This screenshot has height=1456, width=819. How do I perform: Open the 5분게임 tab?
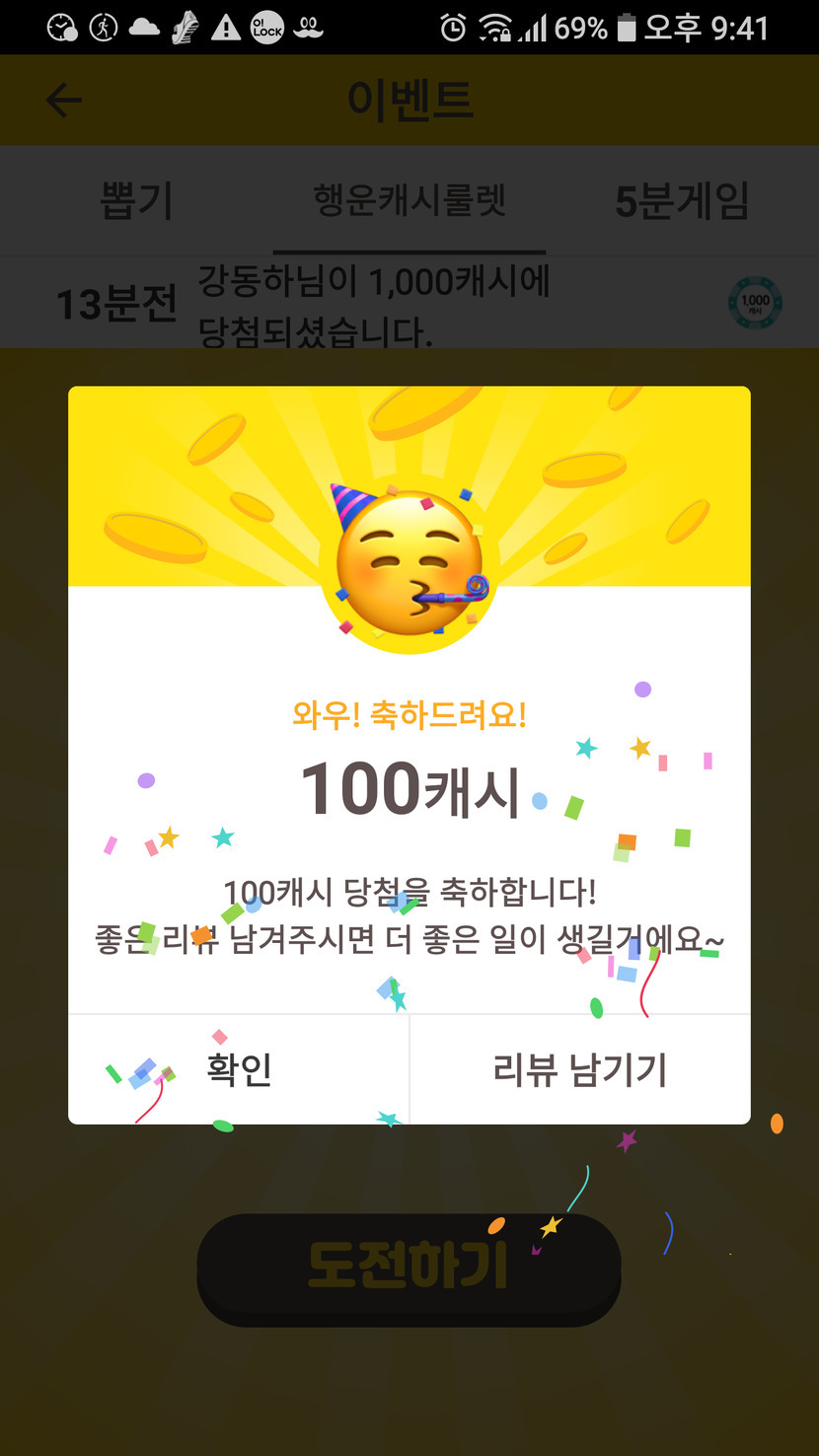(682, 201)
